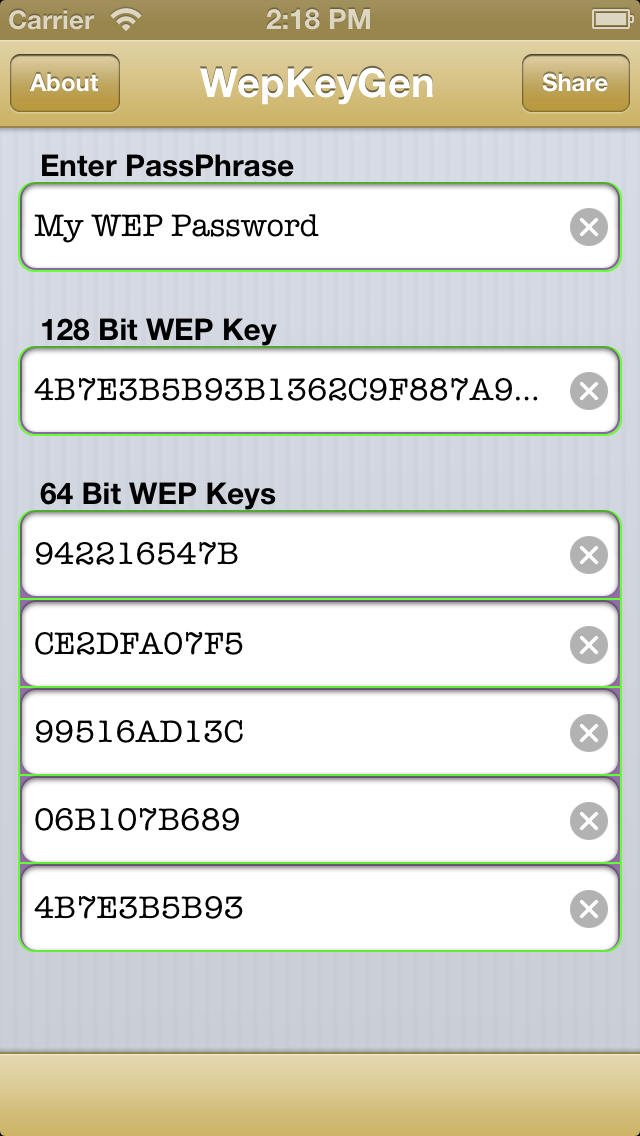Screen dimensions: 640x1136
Task: Tap the Share button
Action: tap(575, 83)
